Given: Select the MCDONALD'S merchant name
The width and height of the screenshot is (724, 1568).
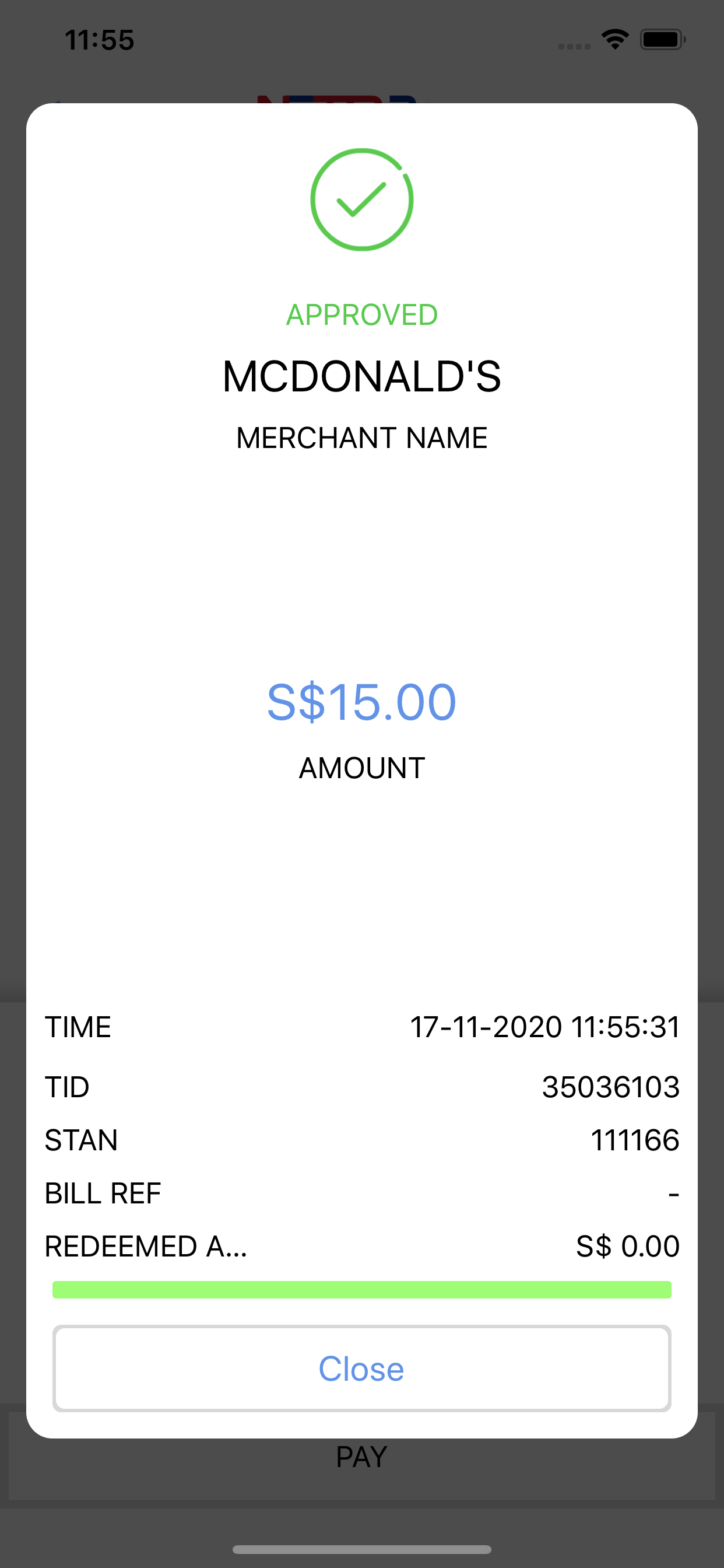Looking at the screenshot, I should (x=361, y=377).
